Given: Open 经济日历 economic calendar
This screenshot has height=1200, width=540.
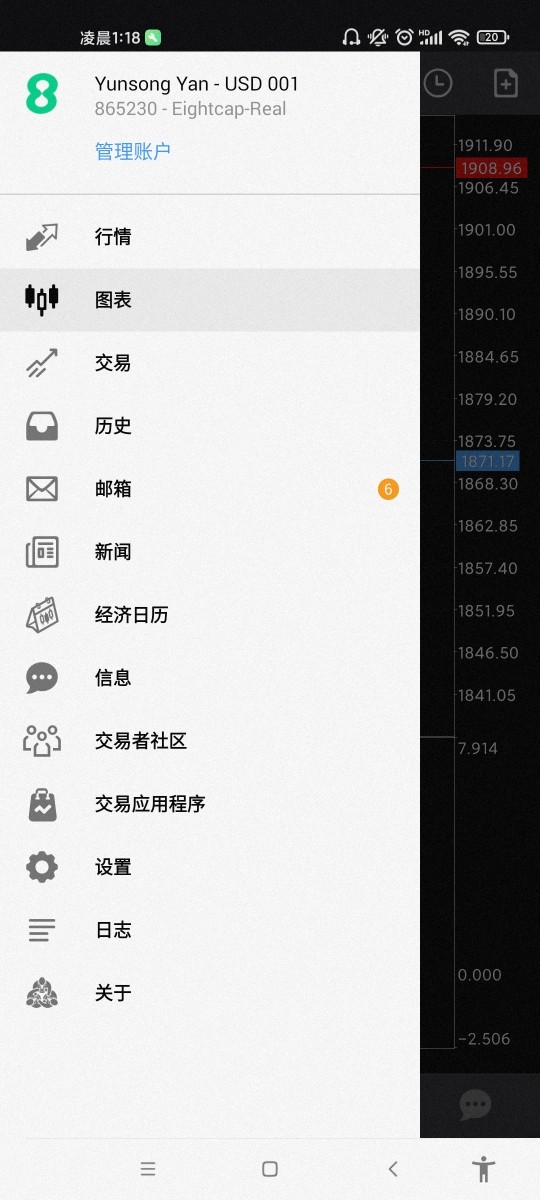Looking at the screenshot, I should 210,615.
